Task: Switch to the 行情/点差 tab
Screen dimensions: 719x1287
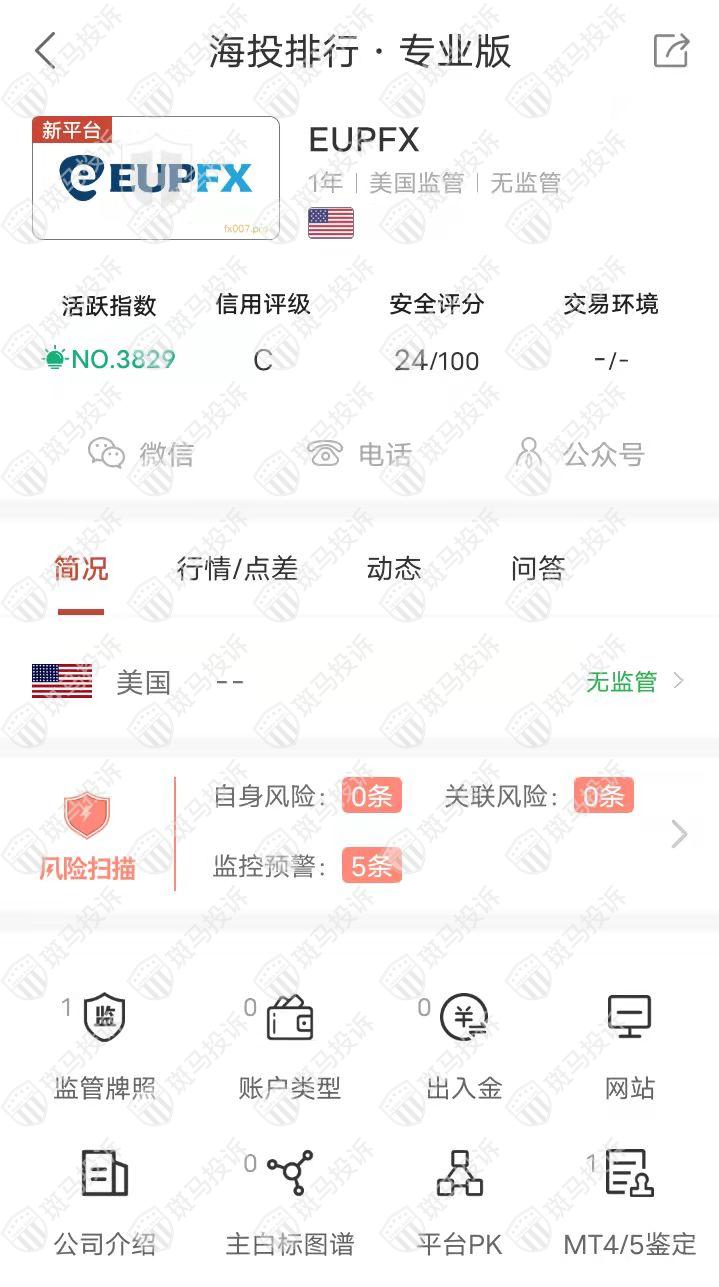Action: (237, 569)
